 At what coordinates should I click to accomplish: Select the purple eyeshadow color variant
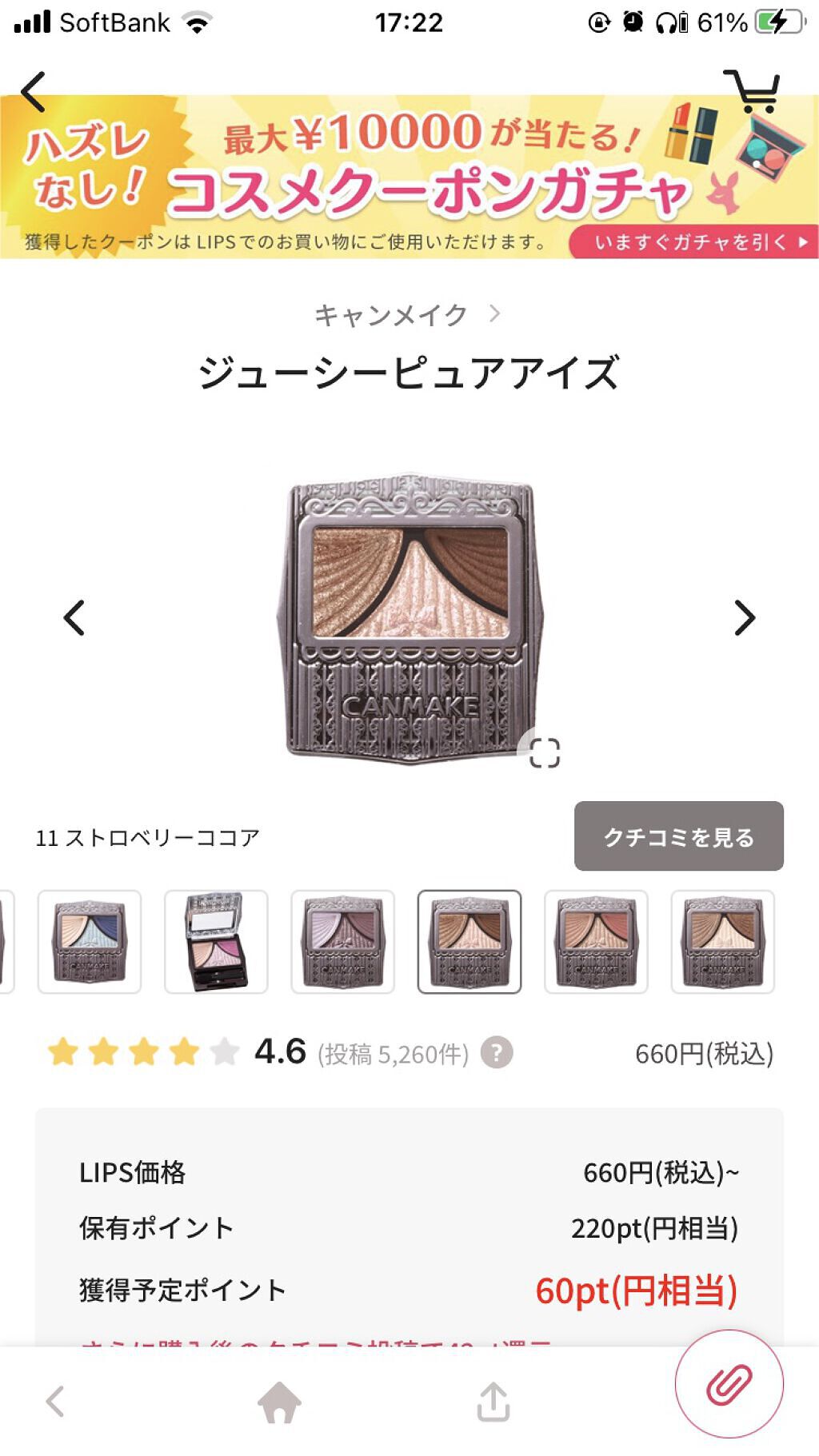[x=342, y=942]
